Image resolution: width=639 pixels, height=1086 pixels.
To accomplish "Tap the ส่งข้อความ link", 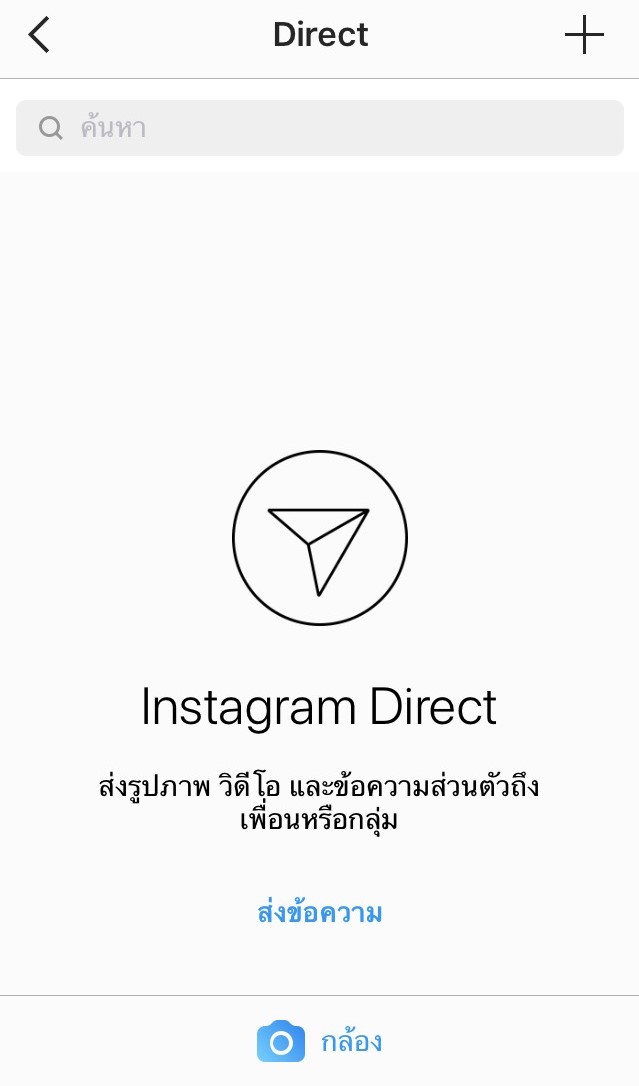I will pyautogui.click(x=320, y=913).
